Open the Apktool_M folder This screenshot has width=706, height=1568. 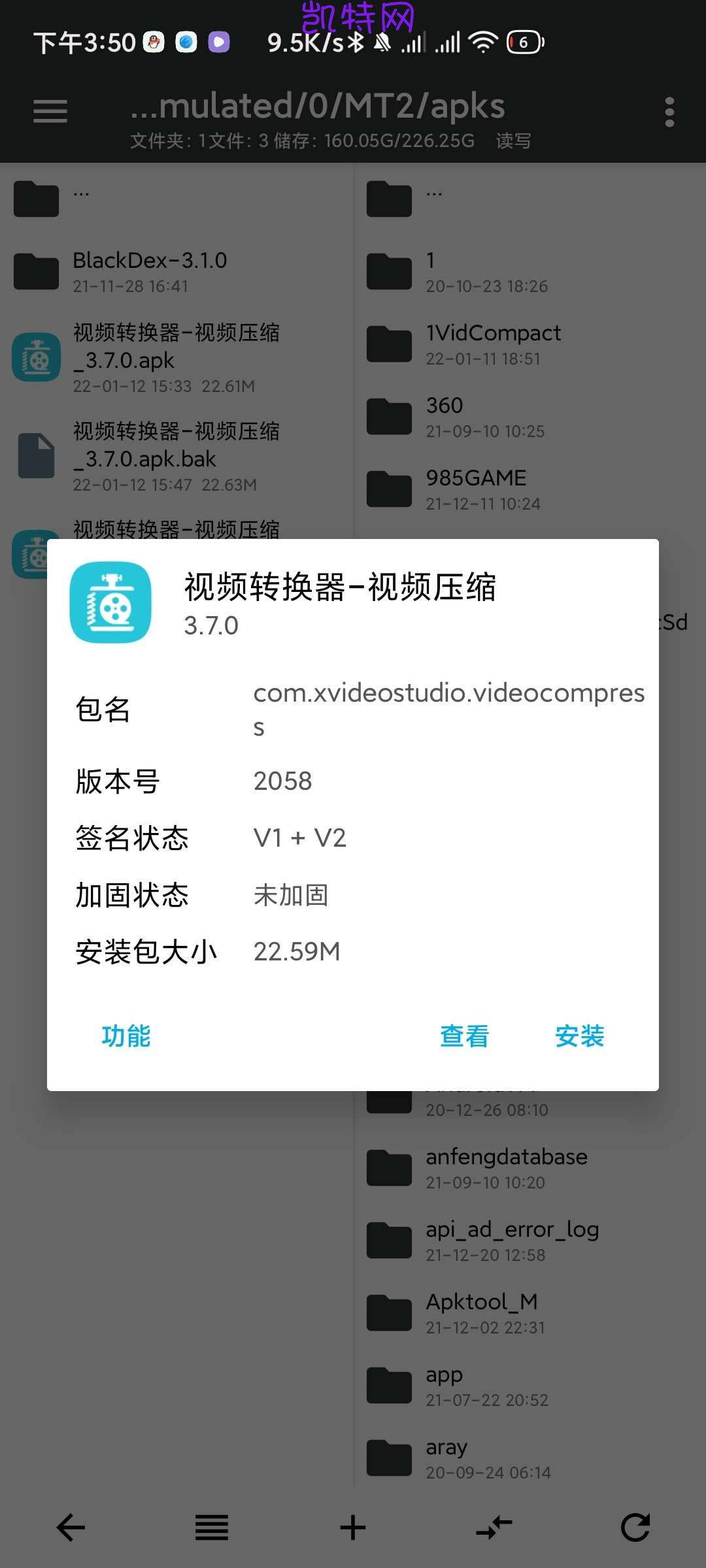[529, 1313]
